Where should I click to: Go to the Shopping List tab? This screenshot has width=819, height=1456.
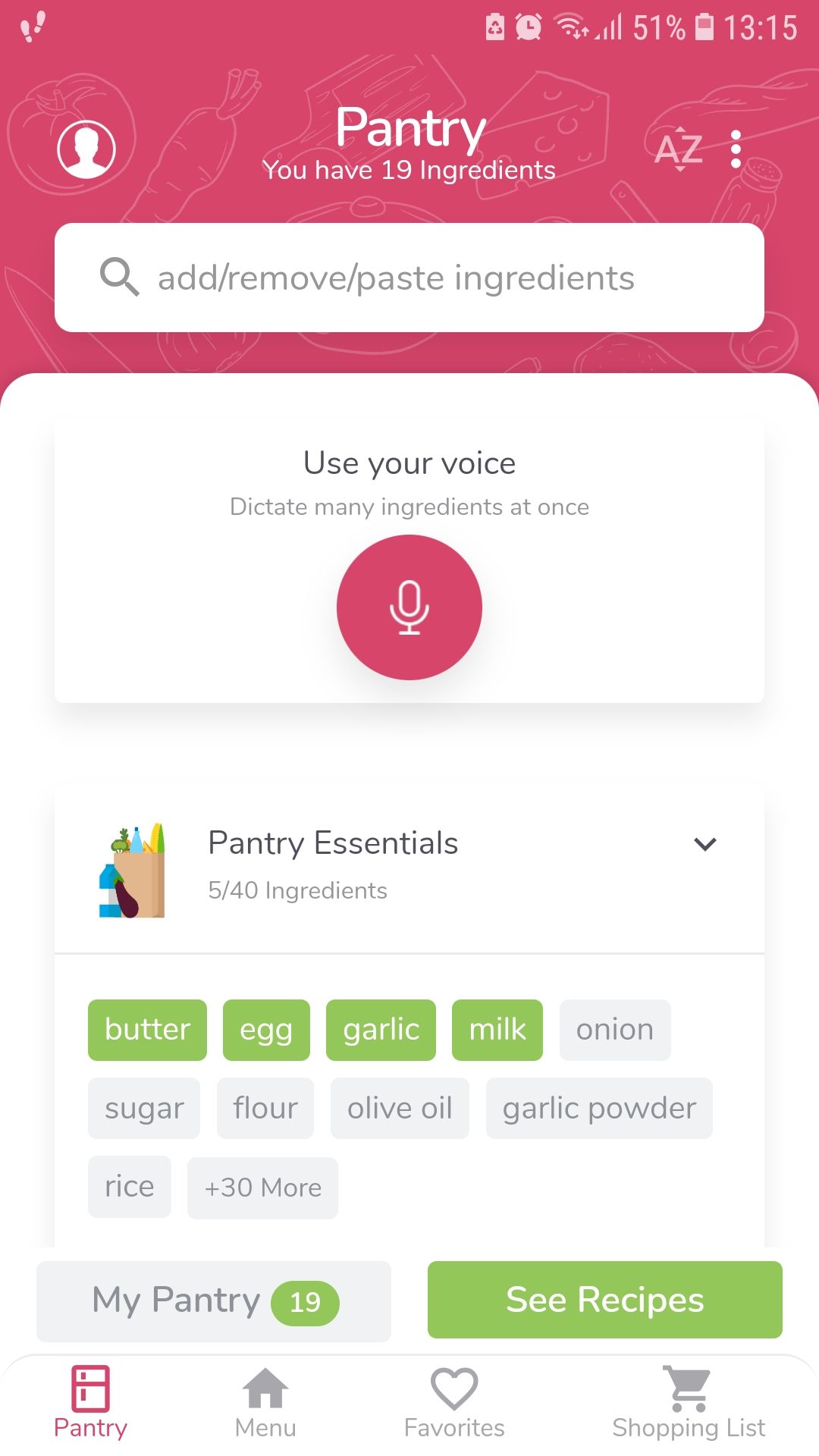[x=688, y=1403]
